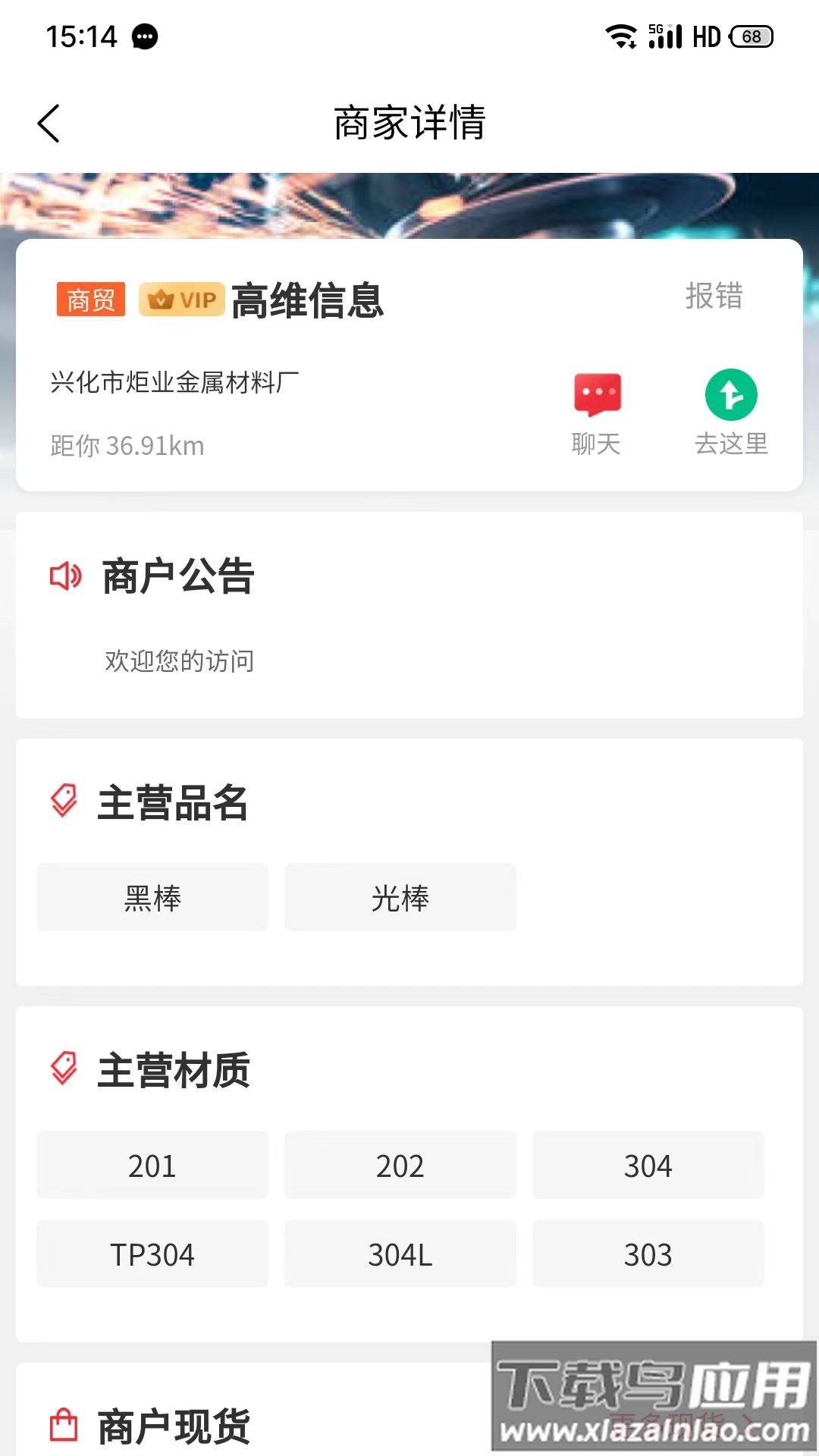
Task: Choose the 201 material chip
Action: [152, 1166]
